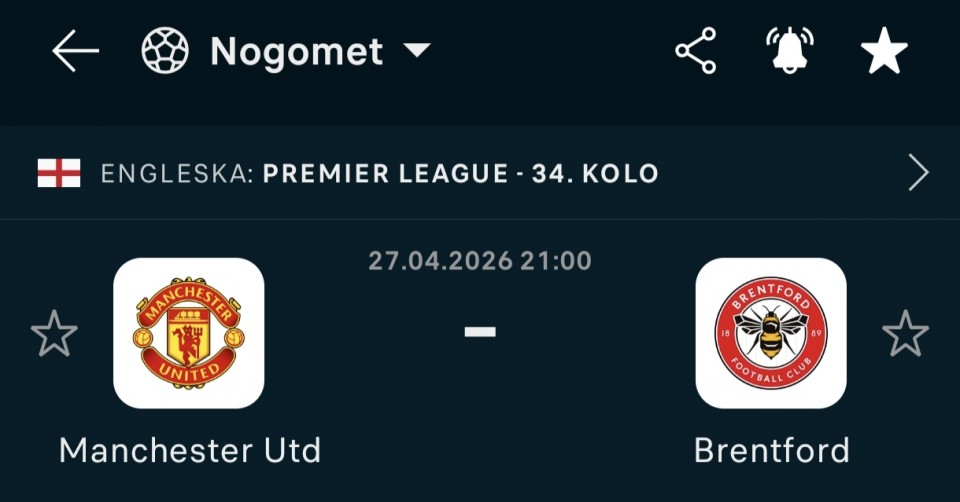Favorite Manchester Utd with its star

[54, 334]
